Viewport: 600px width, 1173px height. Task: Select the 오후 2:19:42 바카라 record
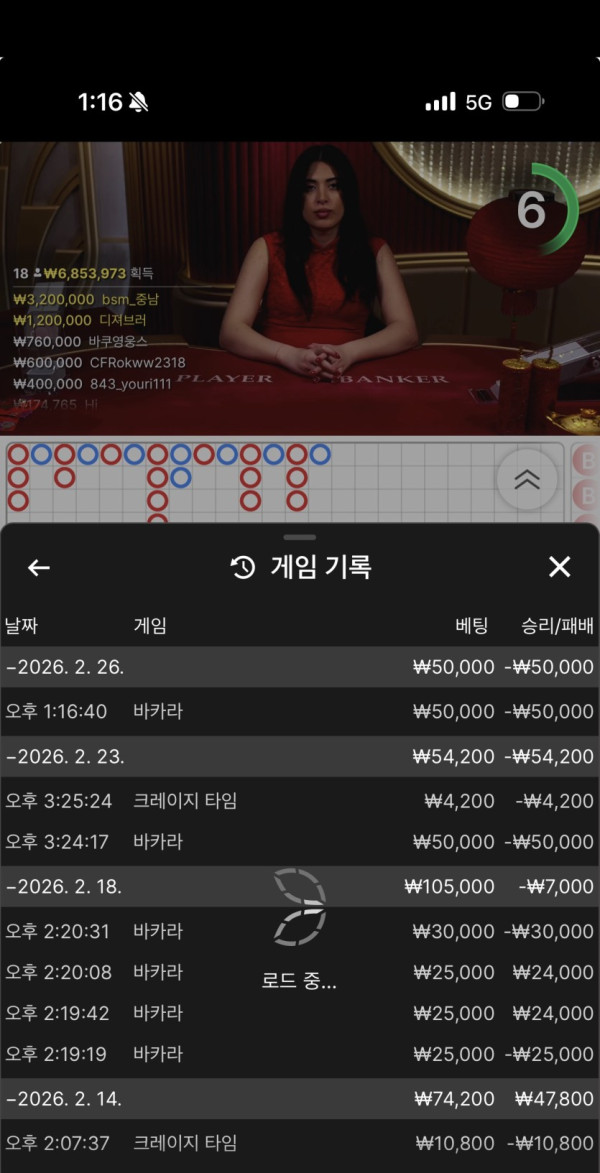[x=299, y=1013]
